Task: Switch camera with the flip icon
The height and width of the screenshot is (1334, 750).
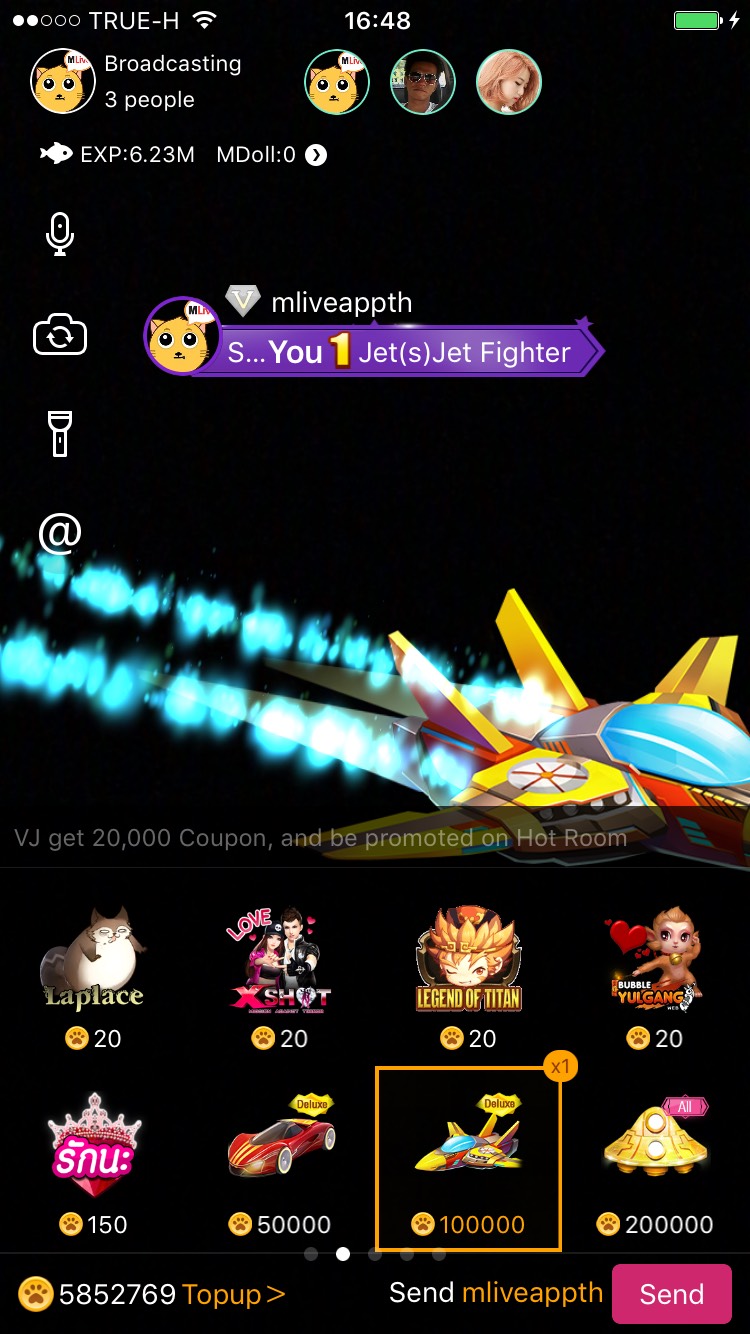Action: click(x=60, y=336)
